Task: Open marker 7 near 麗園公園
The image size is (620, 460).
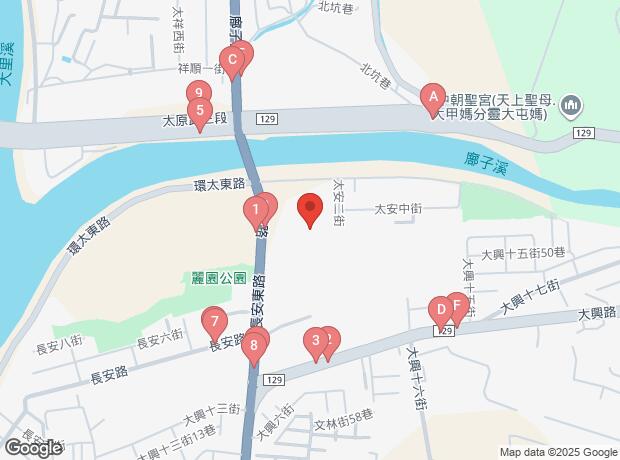Action: click(x=213, y=321)
